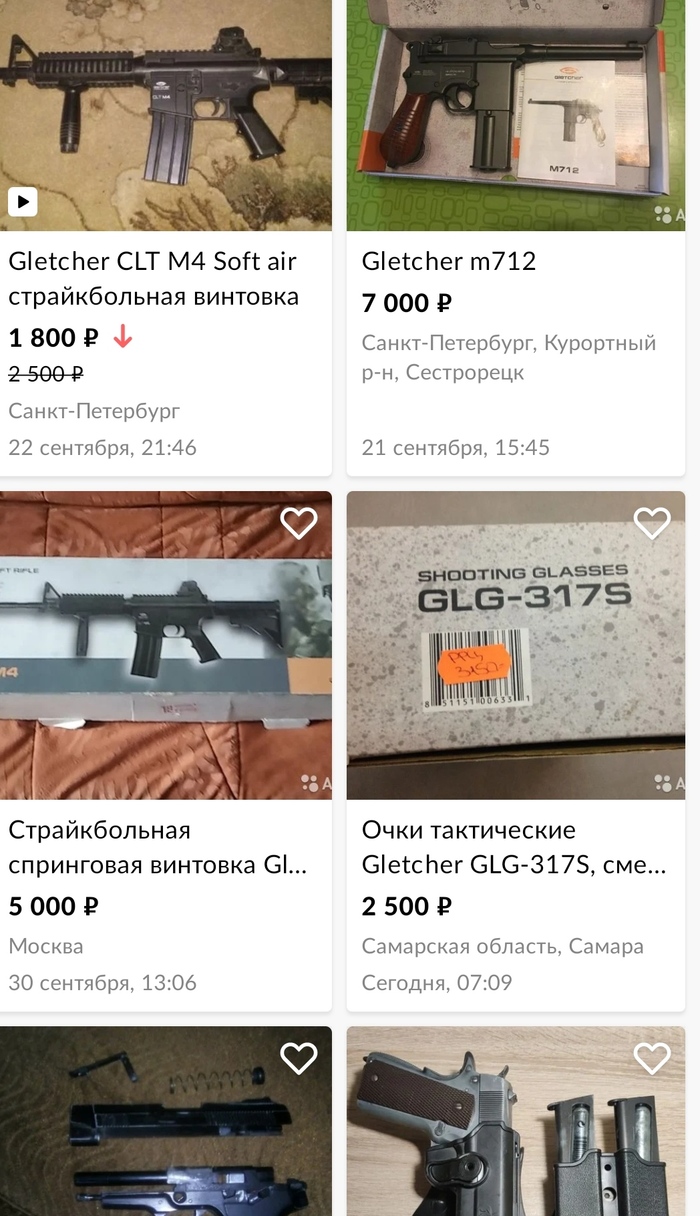Favorite the Страйкбольная спринговая винтовка listing

298,523
